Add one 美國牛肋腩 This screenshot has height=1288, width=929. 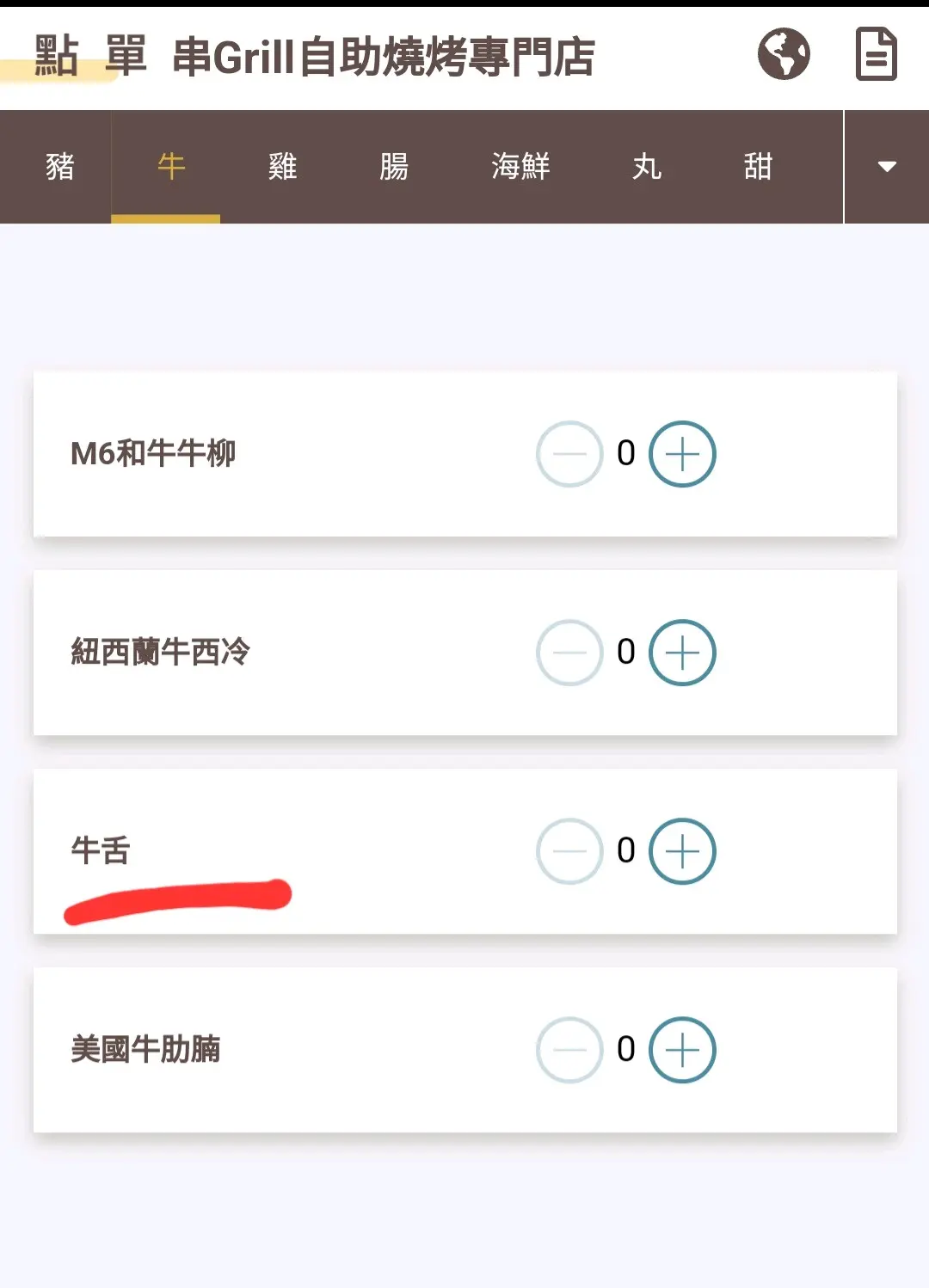coord(682,1050)
